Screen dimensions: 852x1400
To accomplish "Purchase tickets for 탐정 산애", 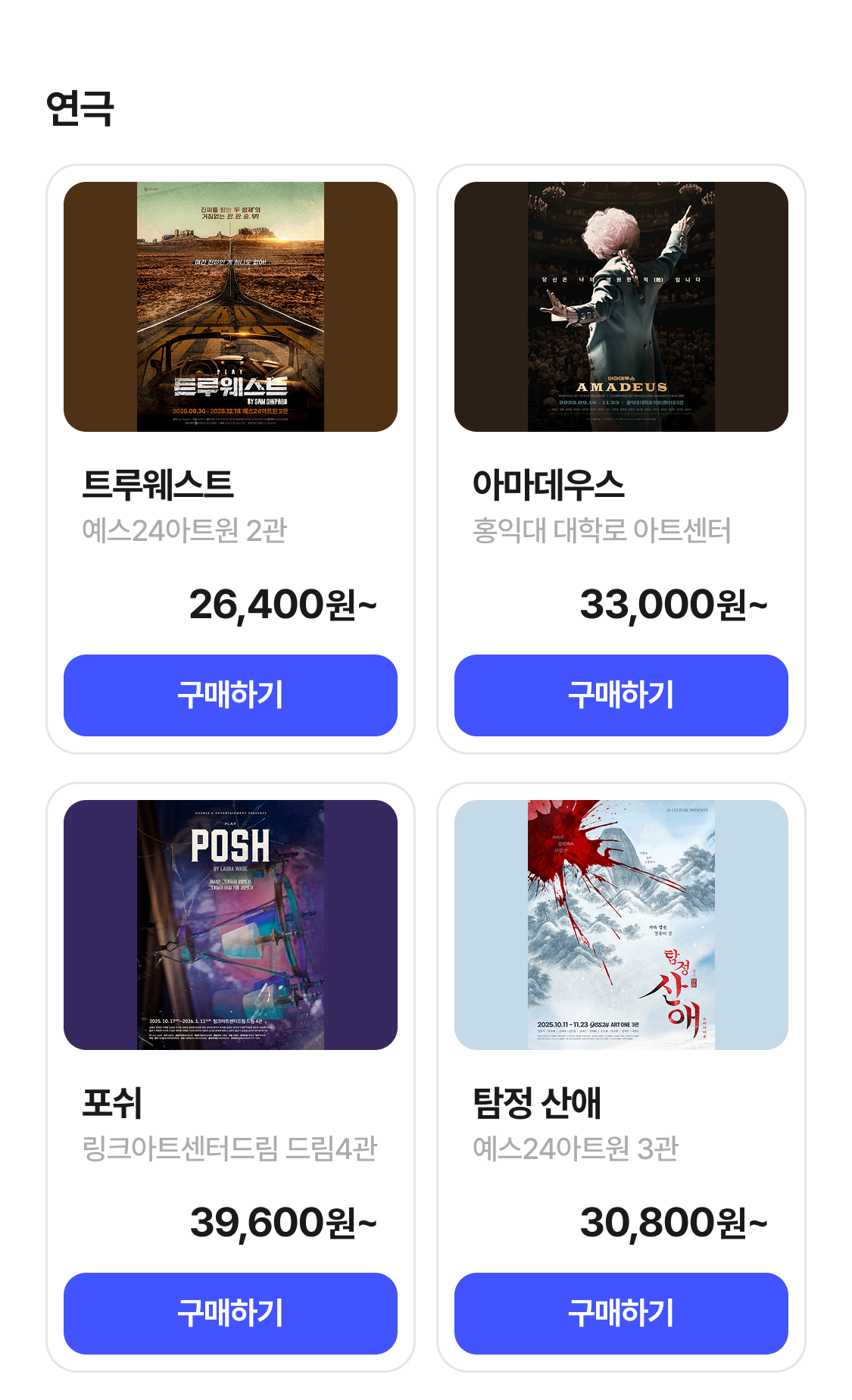I will (x=621, y=1313).
